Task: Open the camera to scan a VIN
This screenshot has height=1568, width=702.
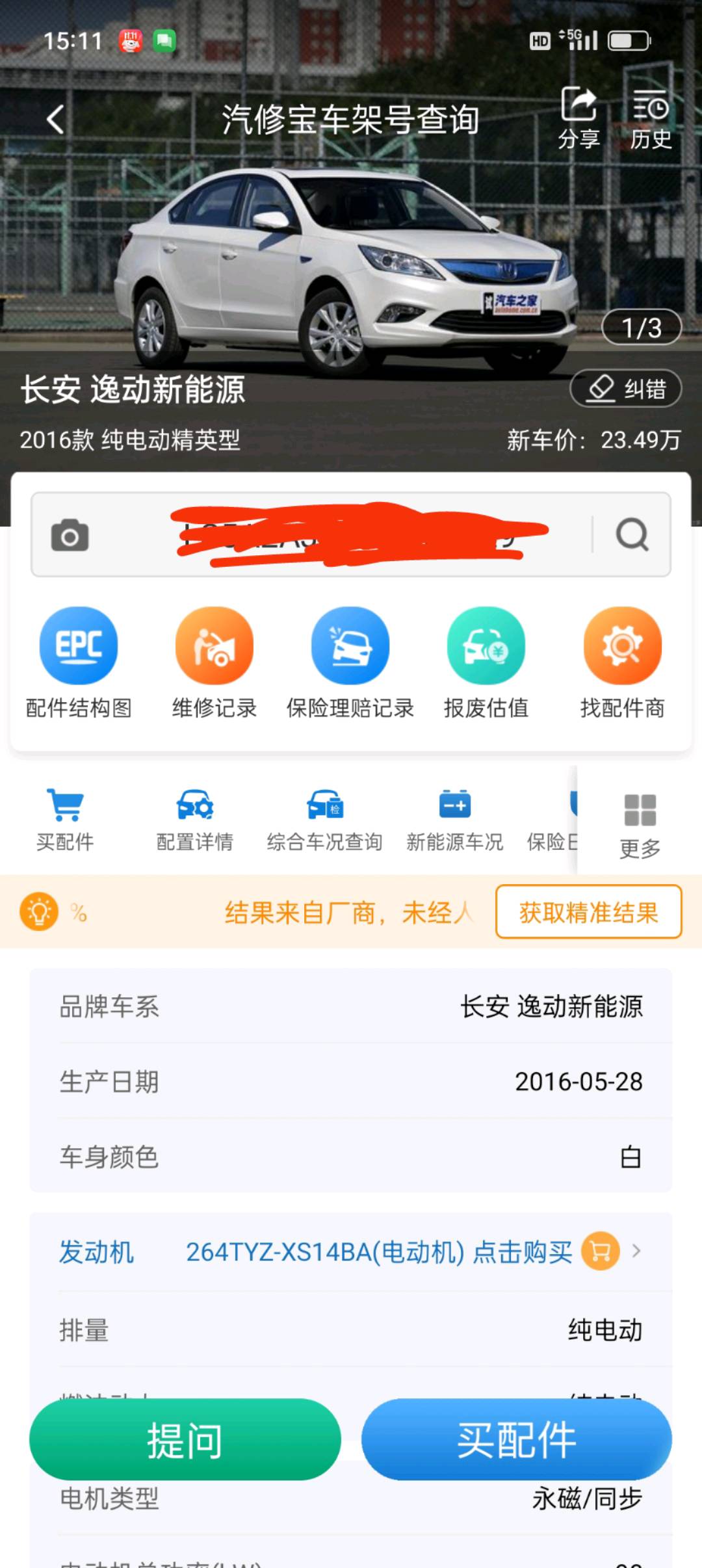Action: (x=70, y=535)
